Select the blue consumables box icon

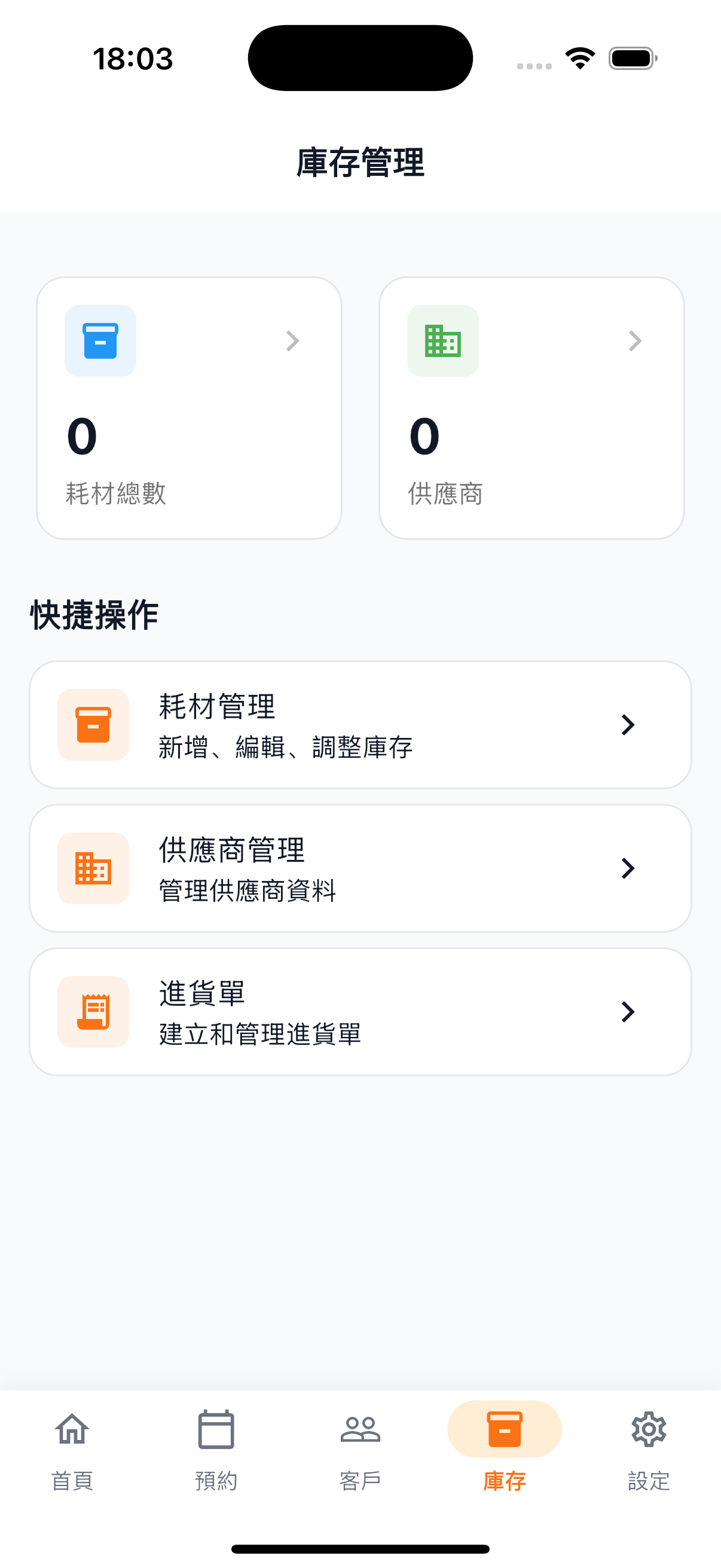tap(100, 341)
